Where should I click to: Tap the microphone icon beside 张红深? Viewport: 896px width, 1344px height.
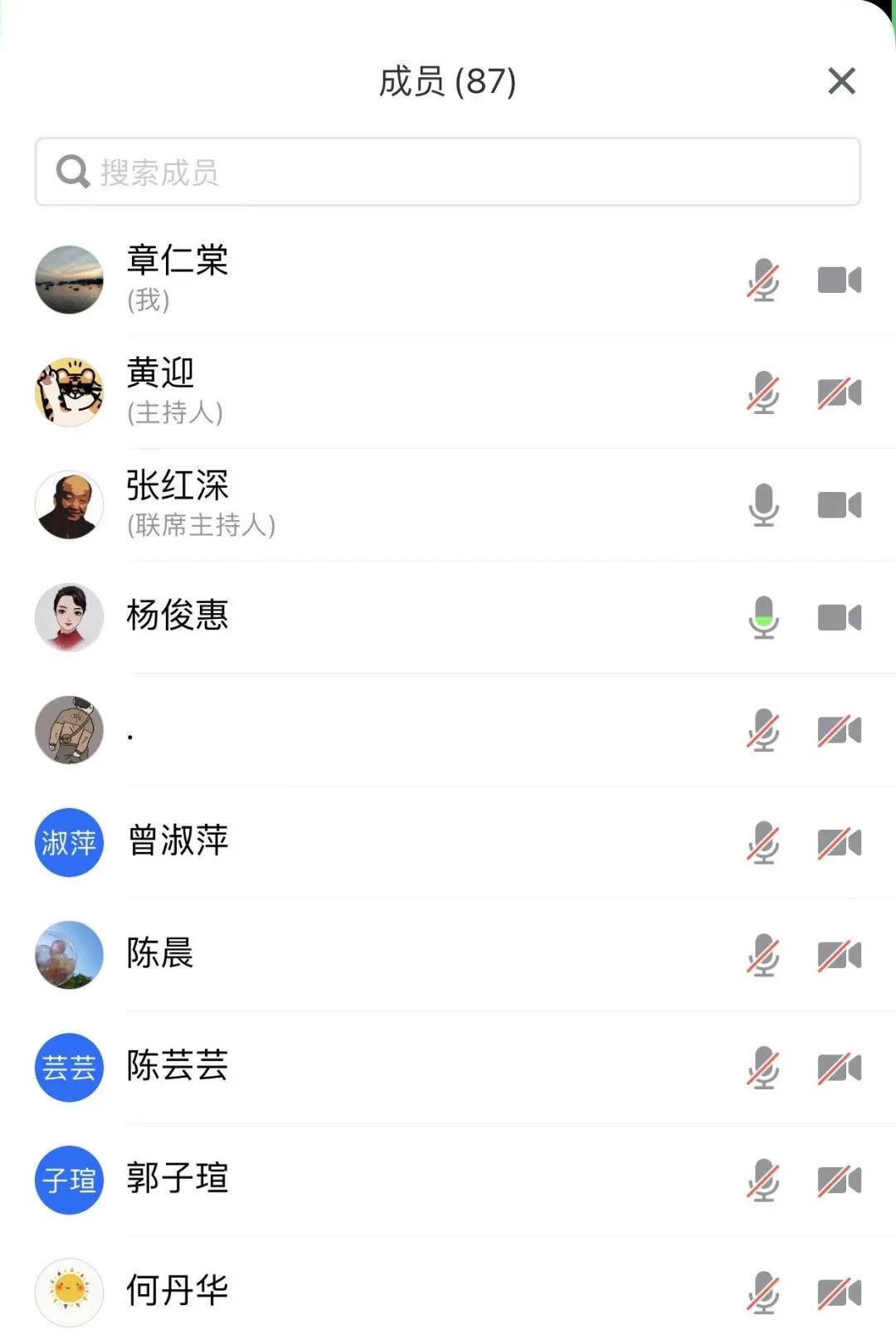[x=763, y=505]
